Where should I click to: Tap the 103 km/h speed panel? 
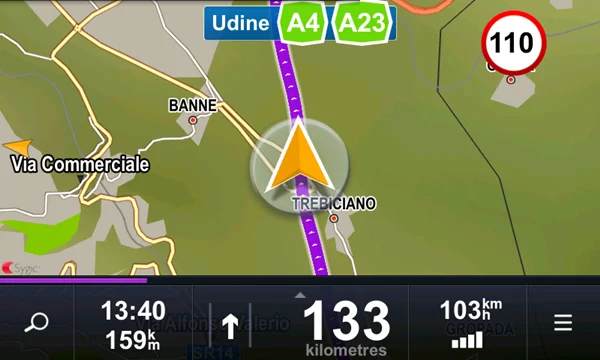pos(468,323)
